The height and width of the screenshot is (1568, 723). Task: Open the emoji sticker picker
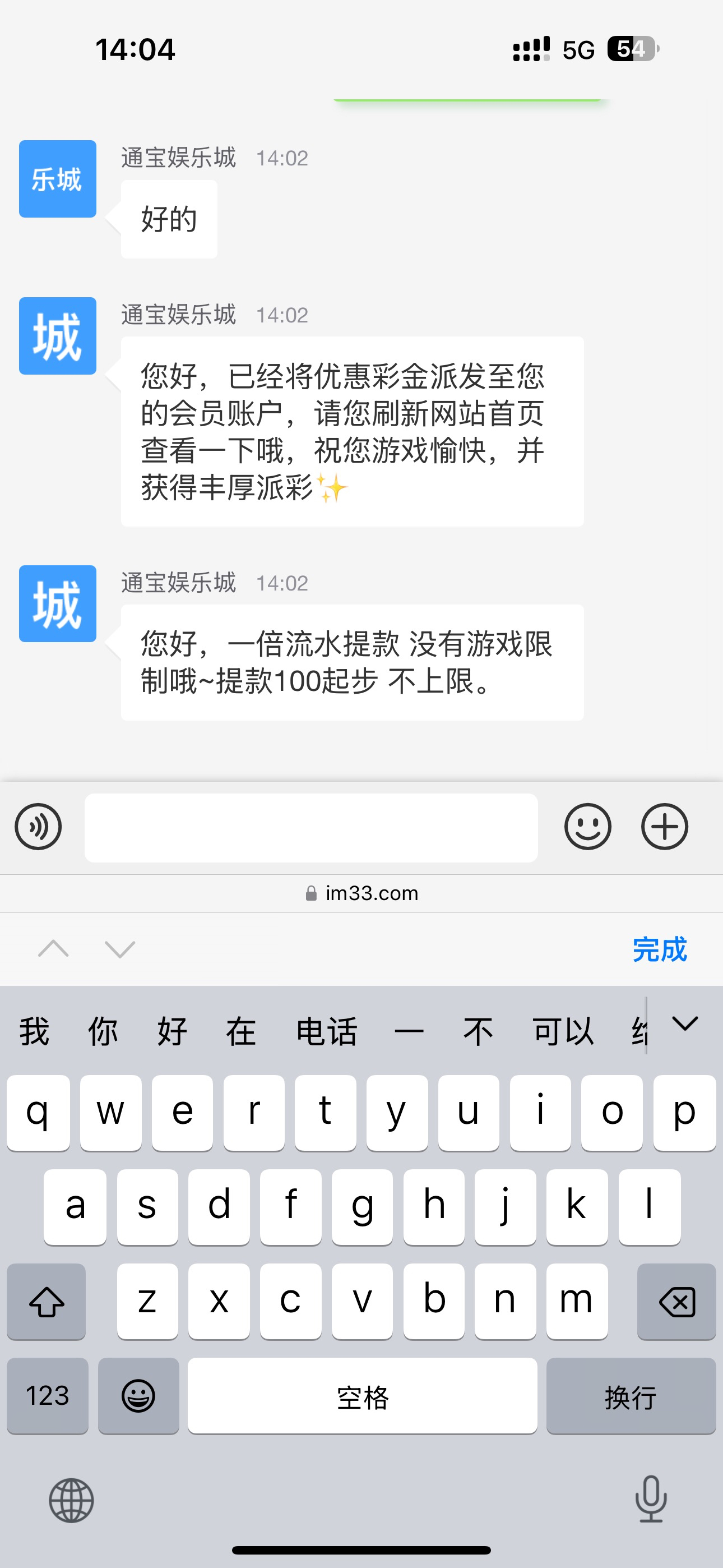(x=587, y=827)
